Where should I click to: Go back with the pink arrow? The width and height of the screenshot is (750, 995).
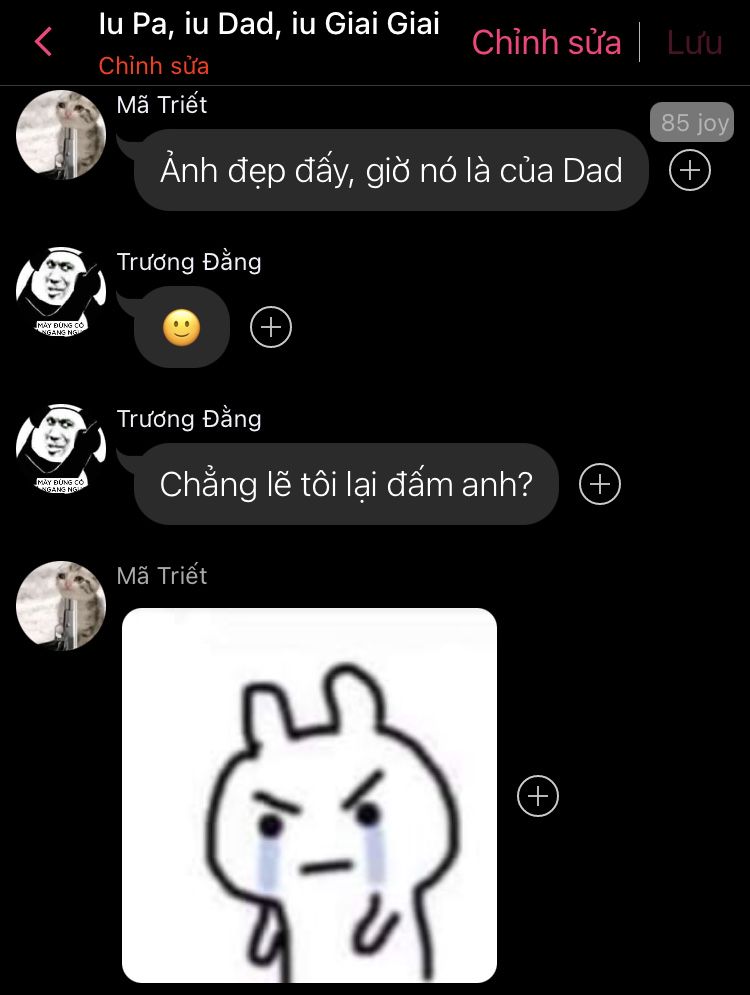(43, 42)
